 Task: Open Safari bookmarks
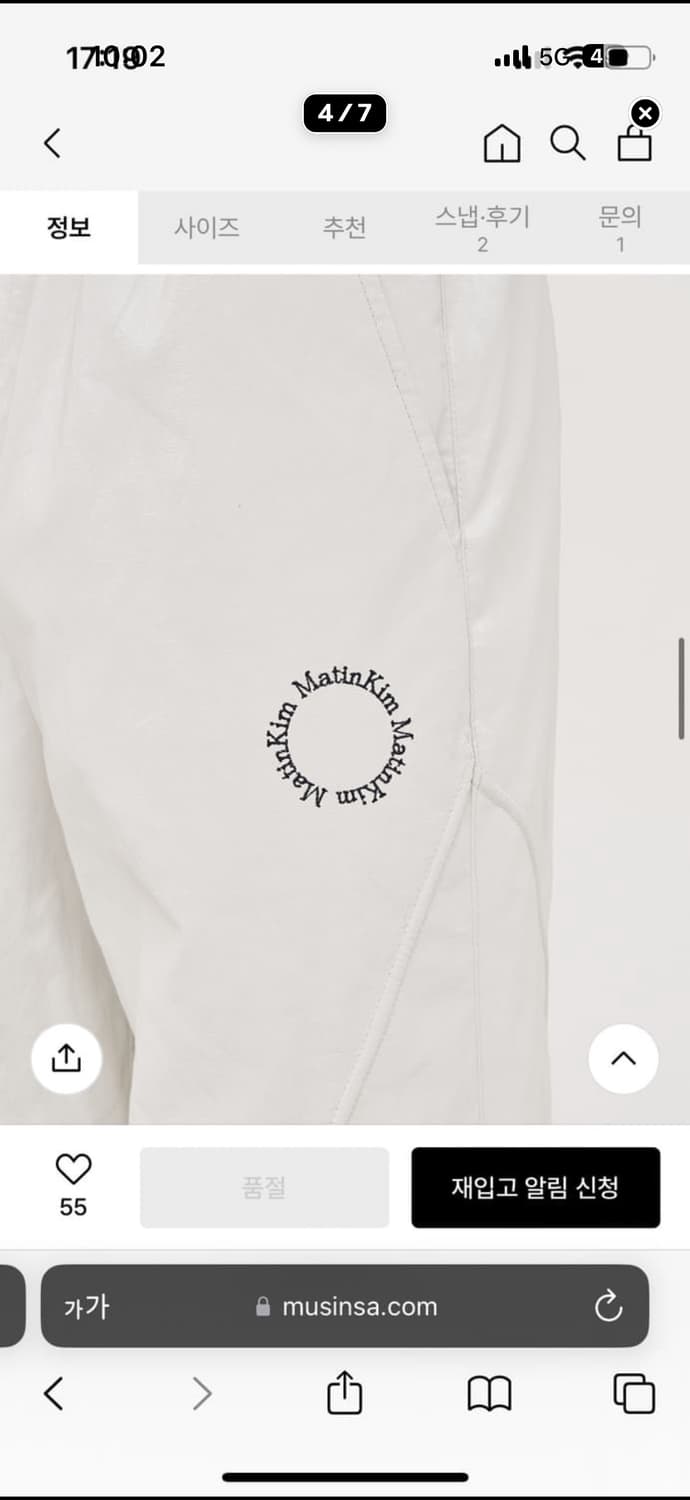coord(489,1393)
